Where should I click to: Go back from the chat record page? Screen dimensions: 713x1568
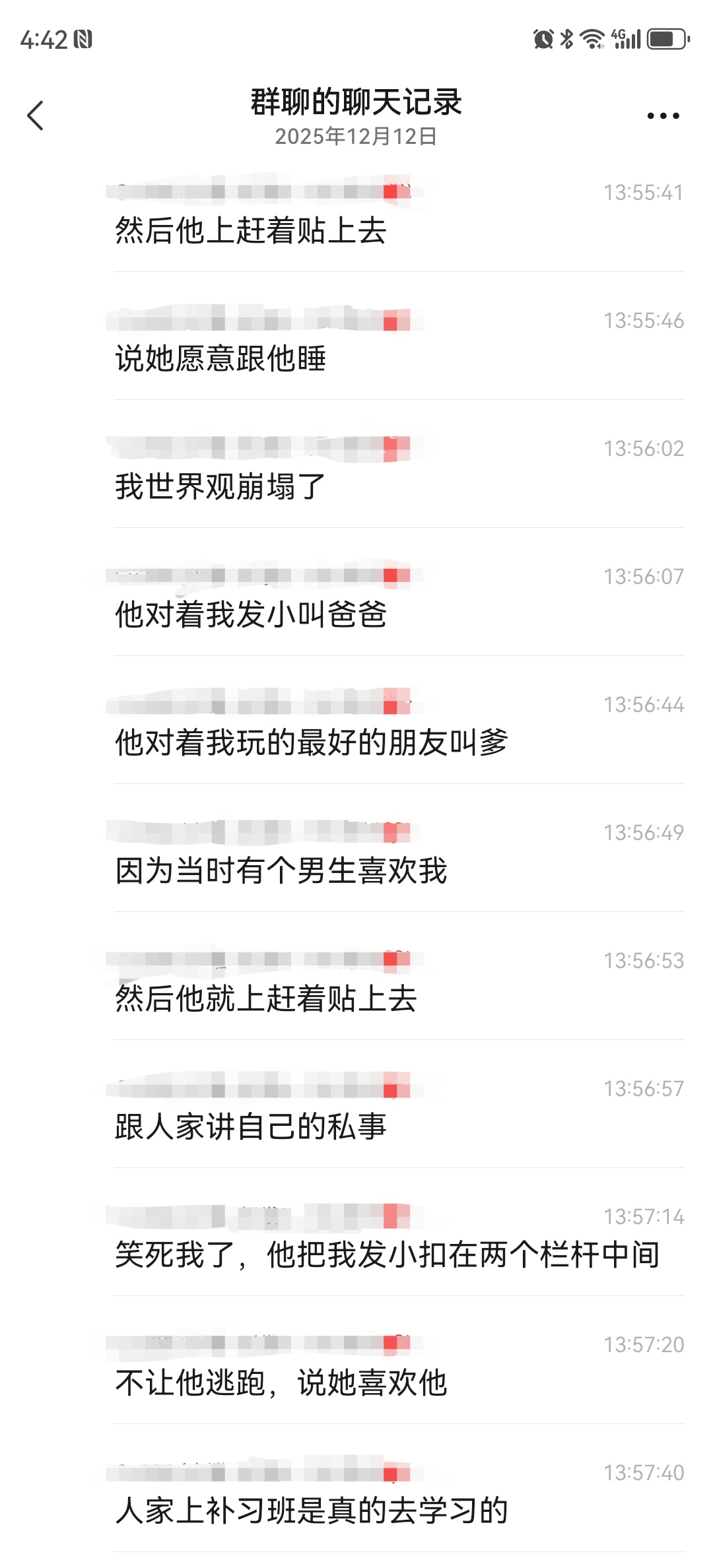[x=36, y=115]
